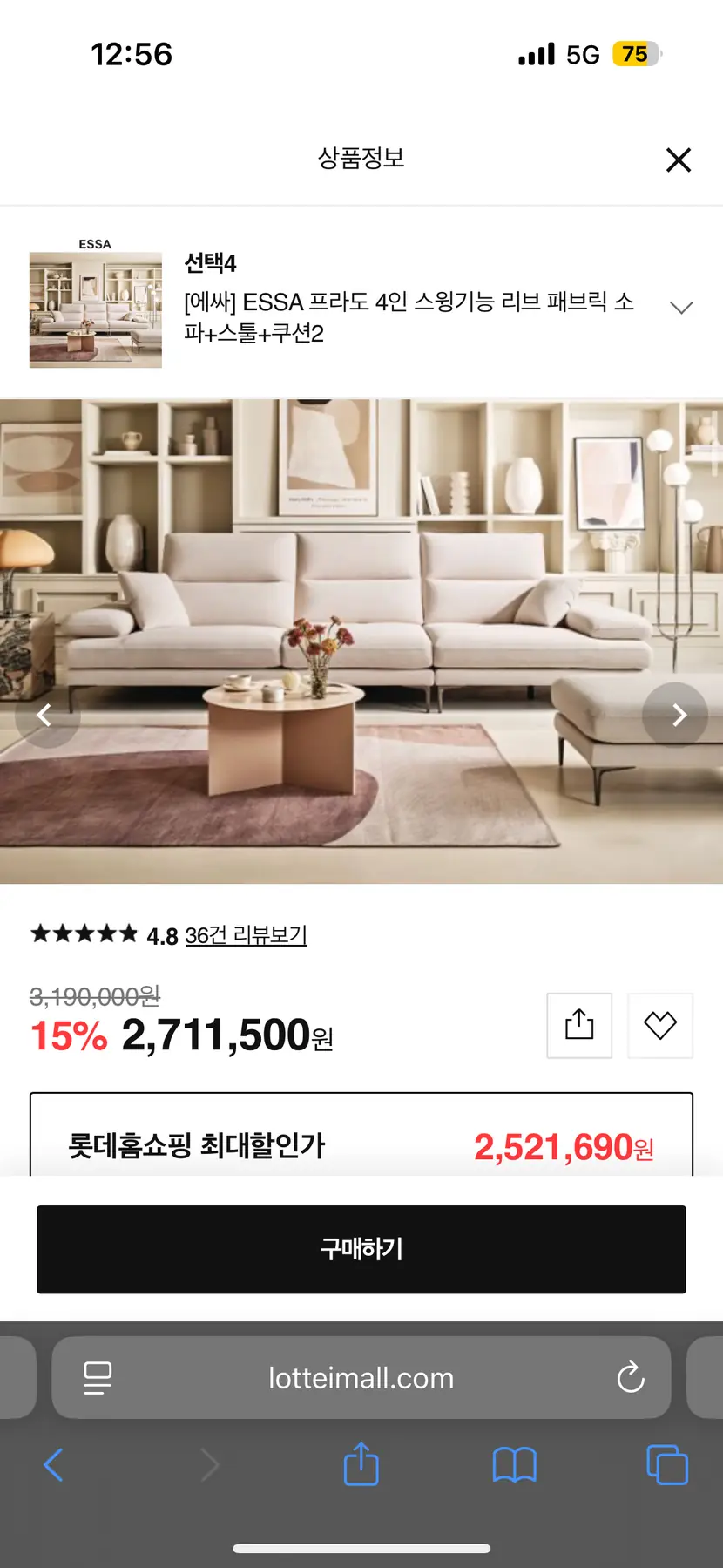Reload the page in Safari
Image resolution: width=723 pixels, height=1568 pixels.
coord(630,1378)
